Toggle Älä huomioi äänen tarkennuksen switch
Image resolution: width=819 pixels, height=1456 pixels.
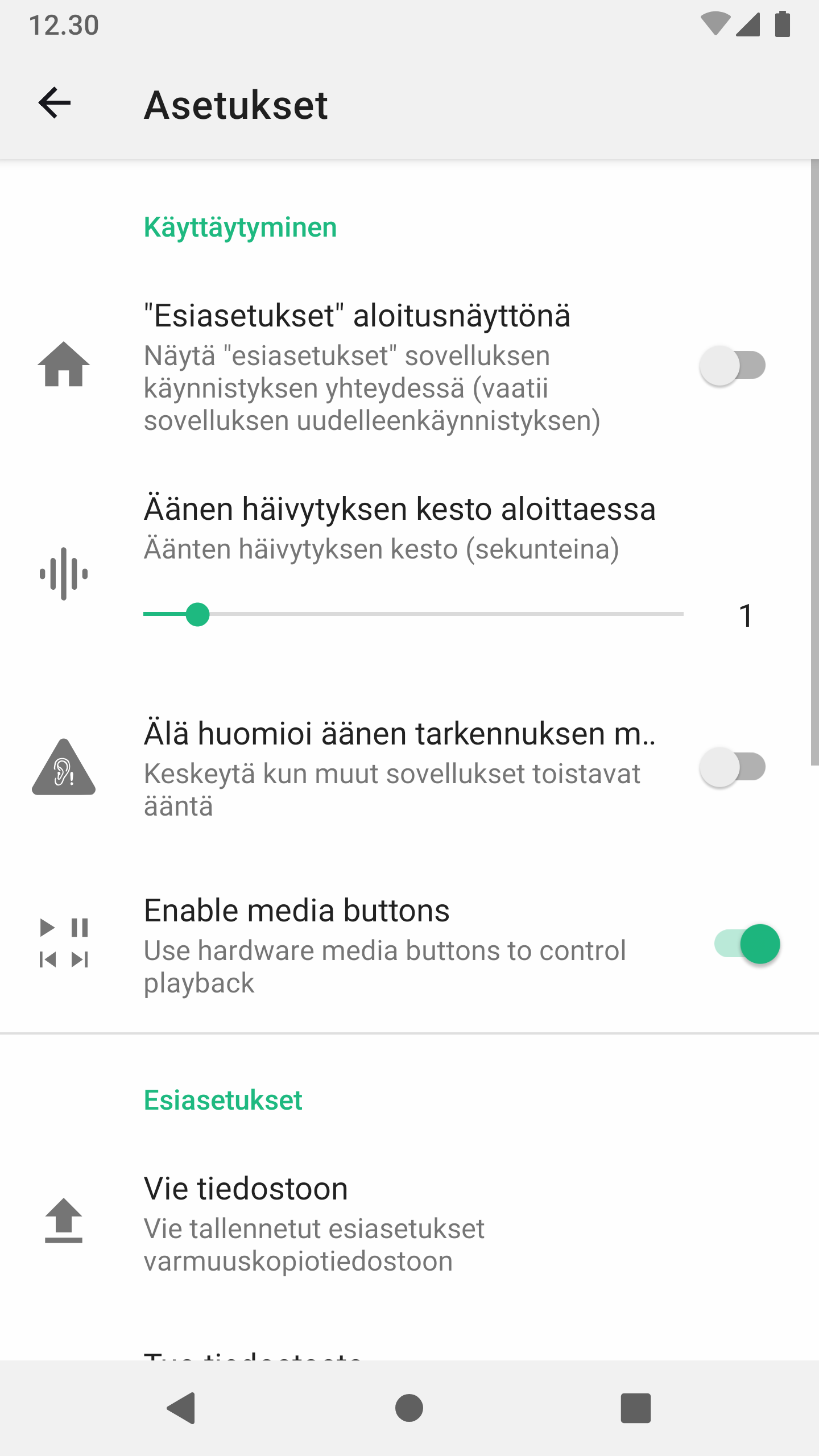click(733, 767)
